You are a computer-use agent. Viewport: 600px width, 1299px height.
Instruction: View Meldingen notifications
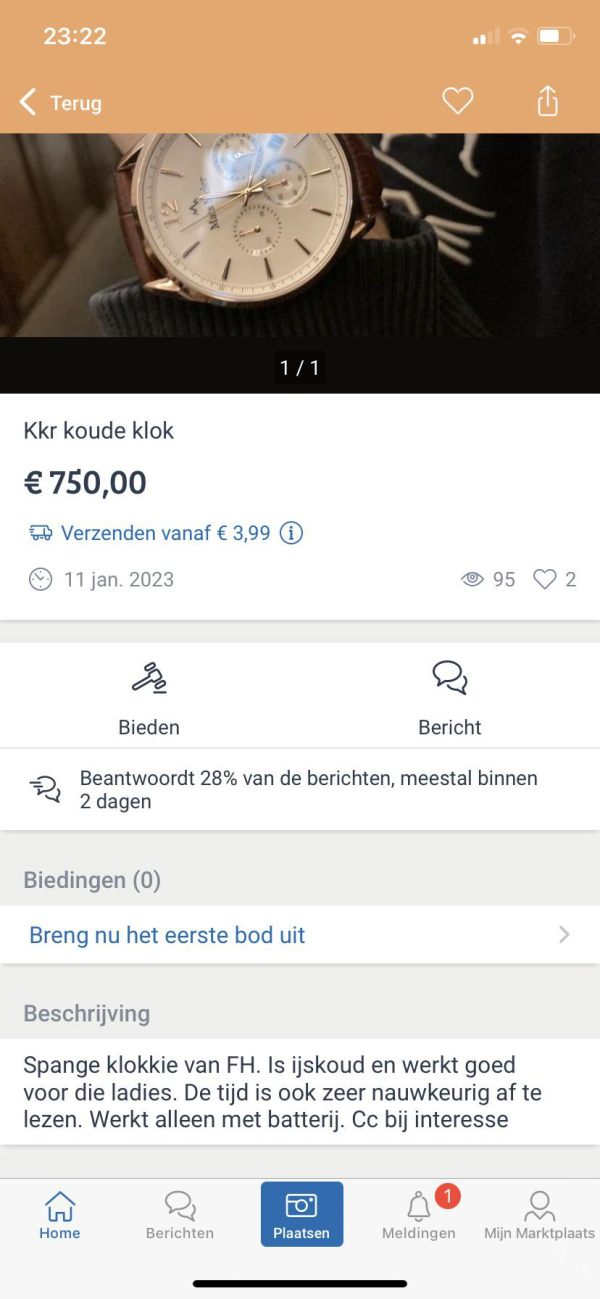pos(419,1215)
